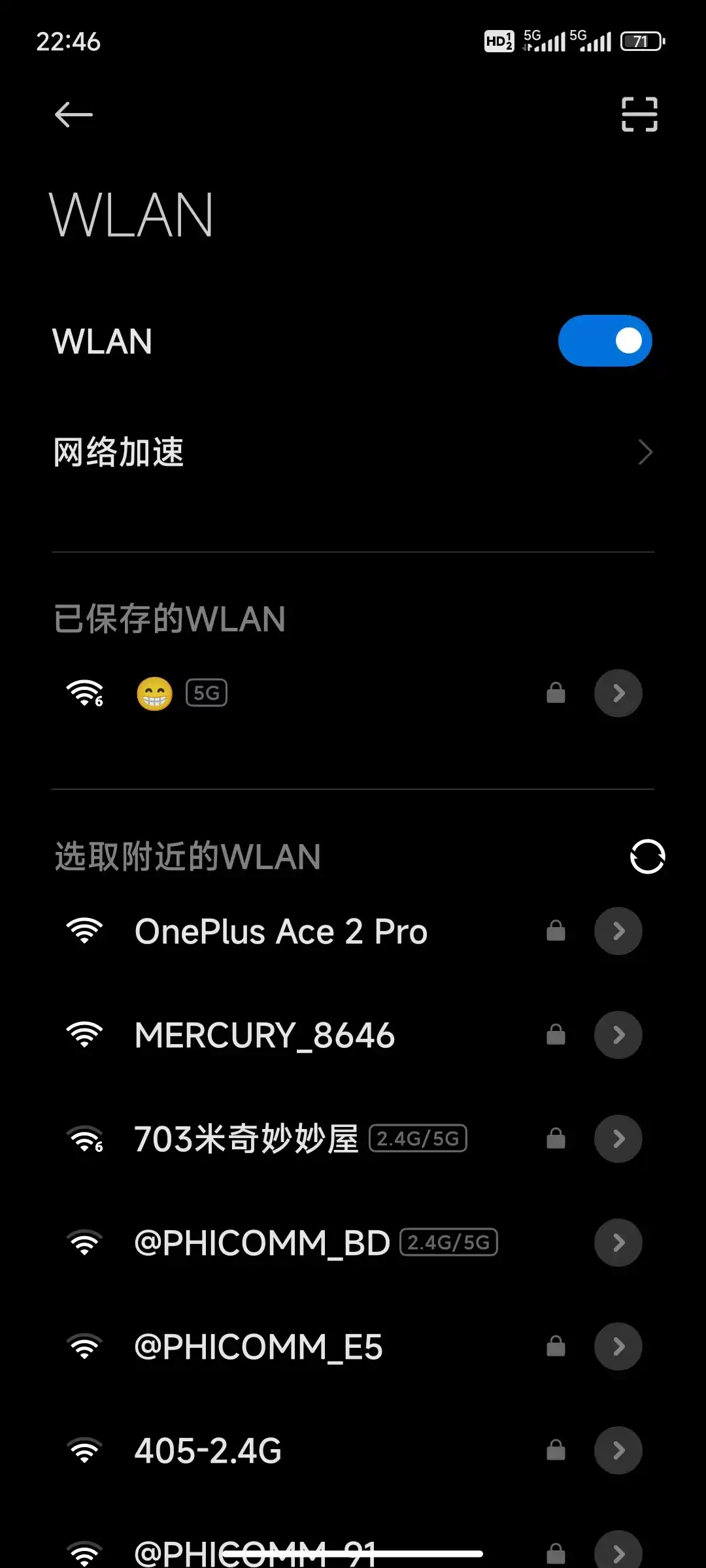Open the QR code scanner icon
Screen dimensions: 706x1568
click(x=639, y=114)
